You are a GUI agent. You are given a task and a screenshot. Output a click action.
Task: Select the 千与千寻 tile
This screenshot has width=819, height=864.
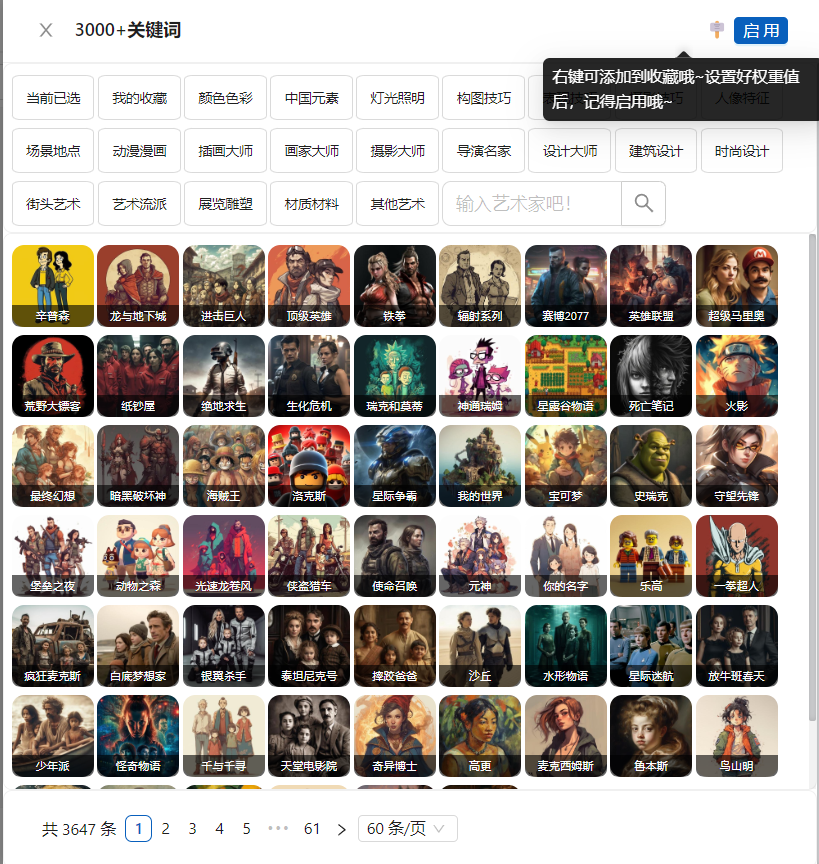click(x=224, y=736)
